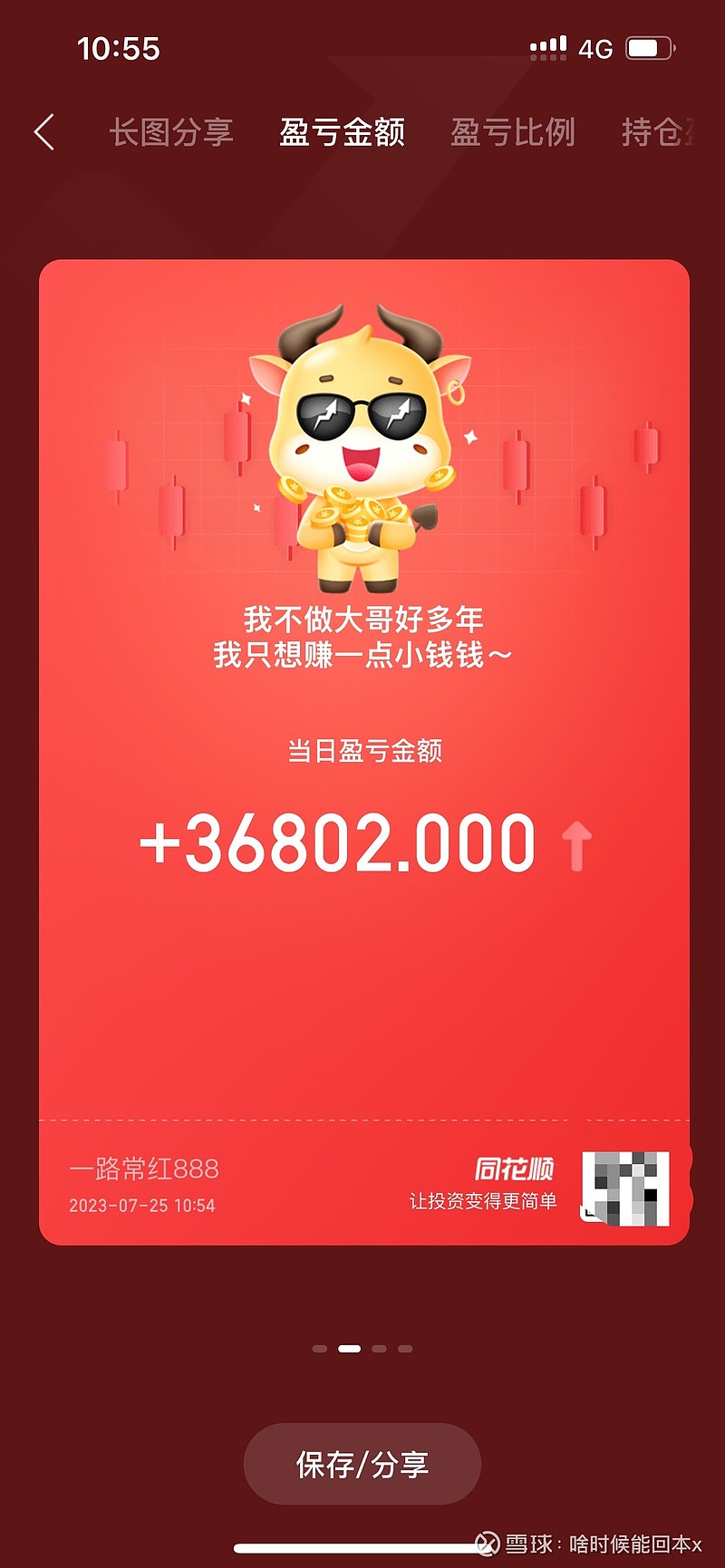The width and height of the screenshot is (725, 1568).
Task: Go back using the top-left arrow
Action: tap(44, 132)
